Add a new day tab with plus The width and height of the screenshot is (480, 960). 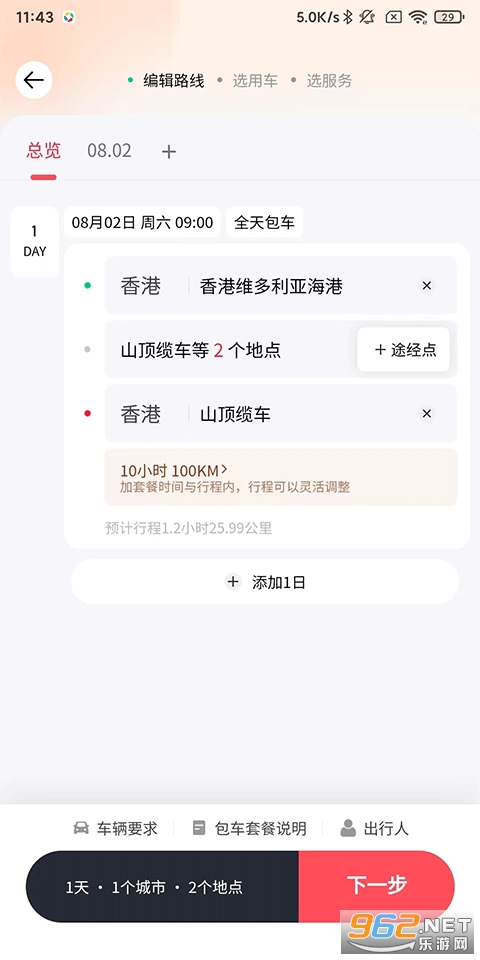tap(169, 152)
